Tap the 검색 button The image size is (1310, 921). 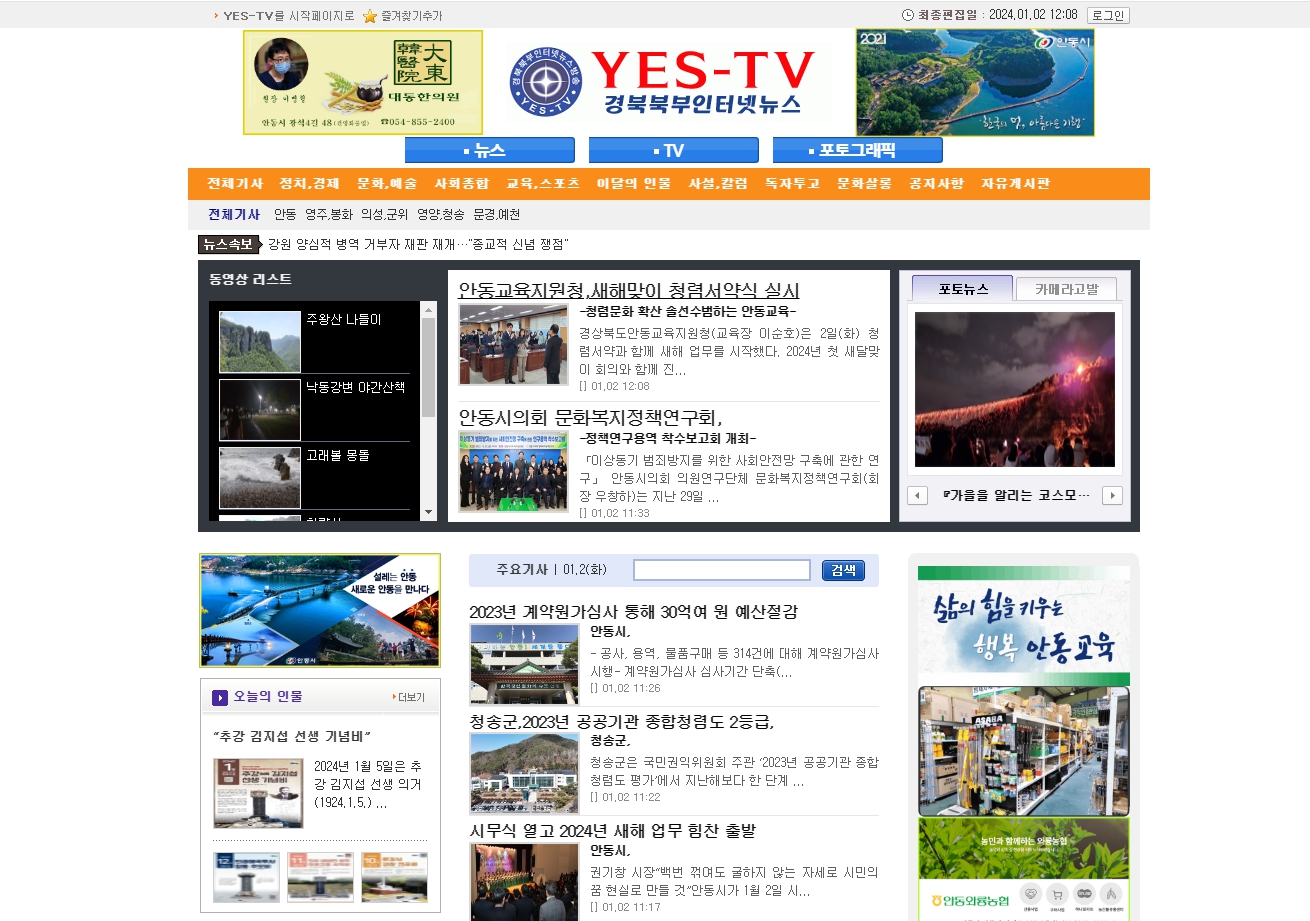843,570
